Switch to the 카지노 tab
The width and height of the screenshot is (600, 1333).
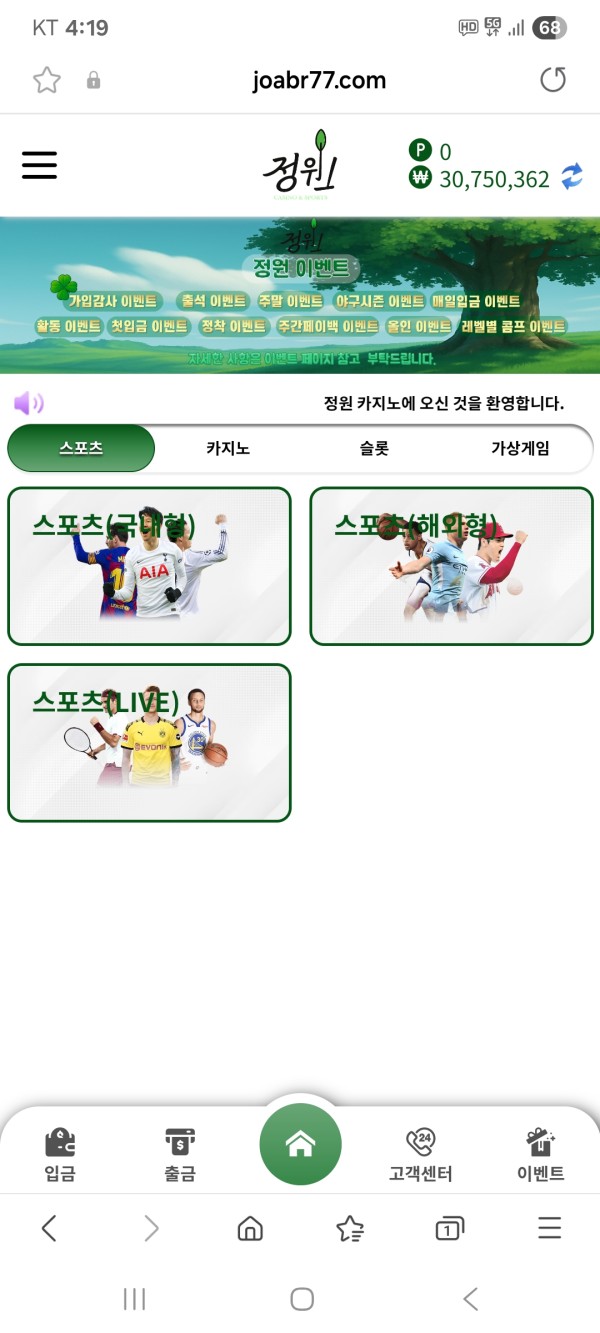228,448
